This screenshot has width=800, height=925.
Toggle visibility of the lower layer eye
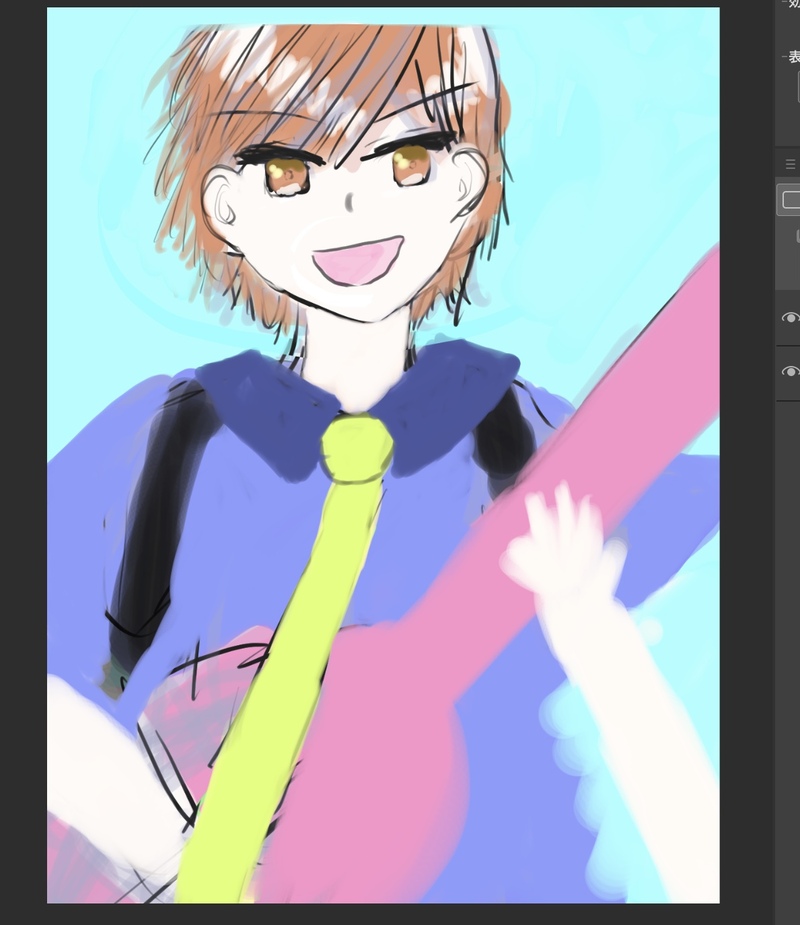790,371
